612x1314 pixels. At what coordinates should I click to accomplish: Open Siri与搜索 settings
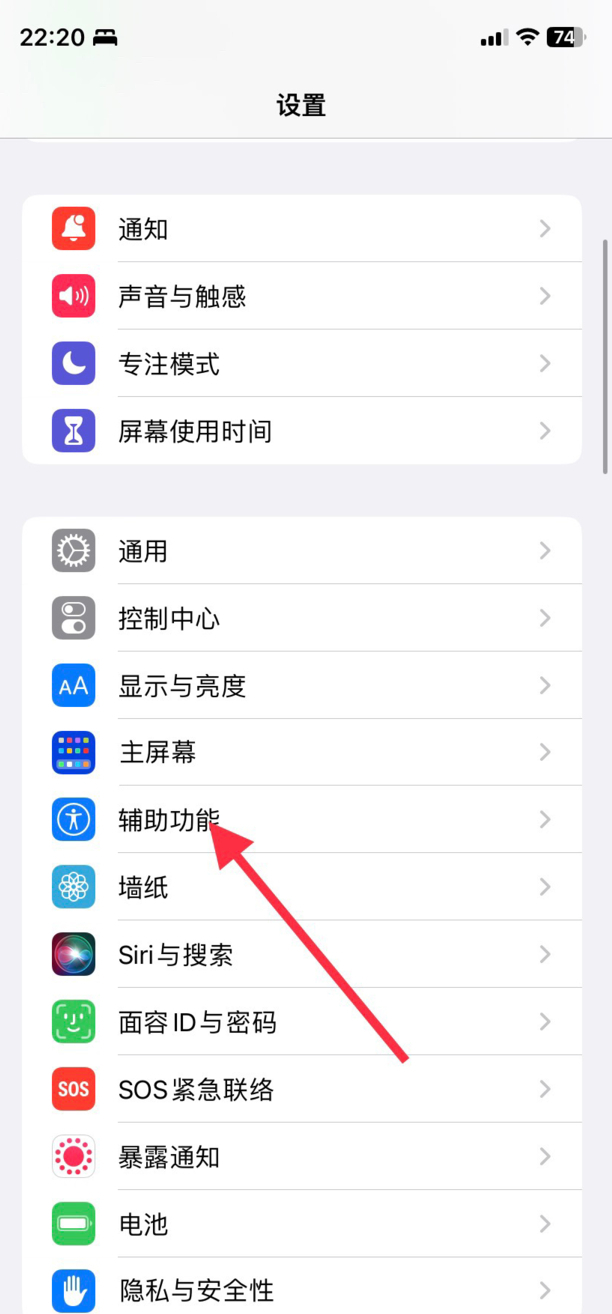tap(300, 954)
